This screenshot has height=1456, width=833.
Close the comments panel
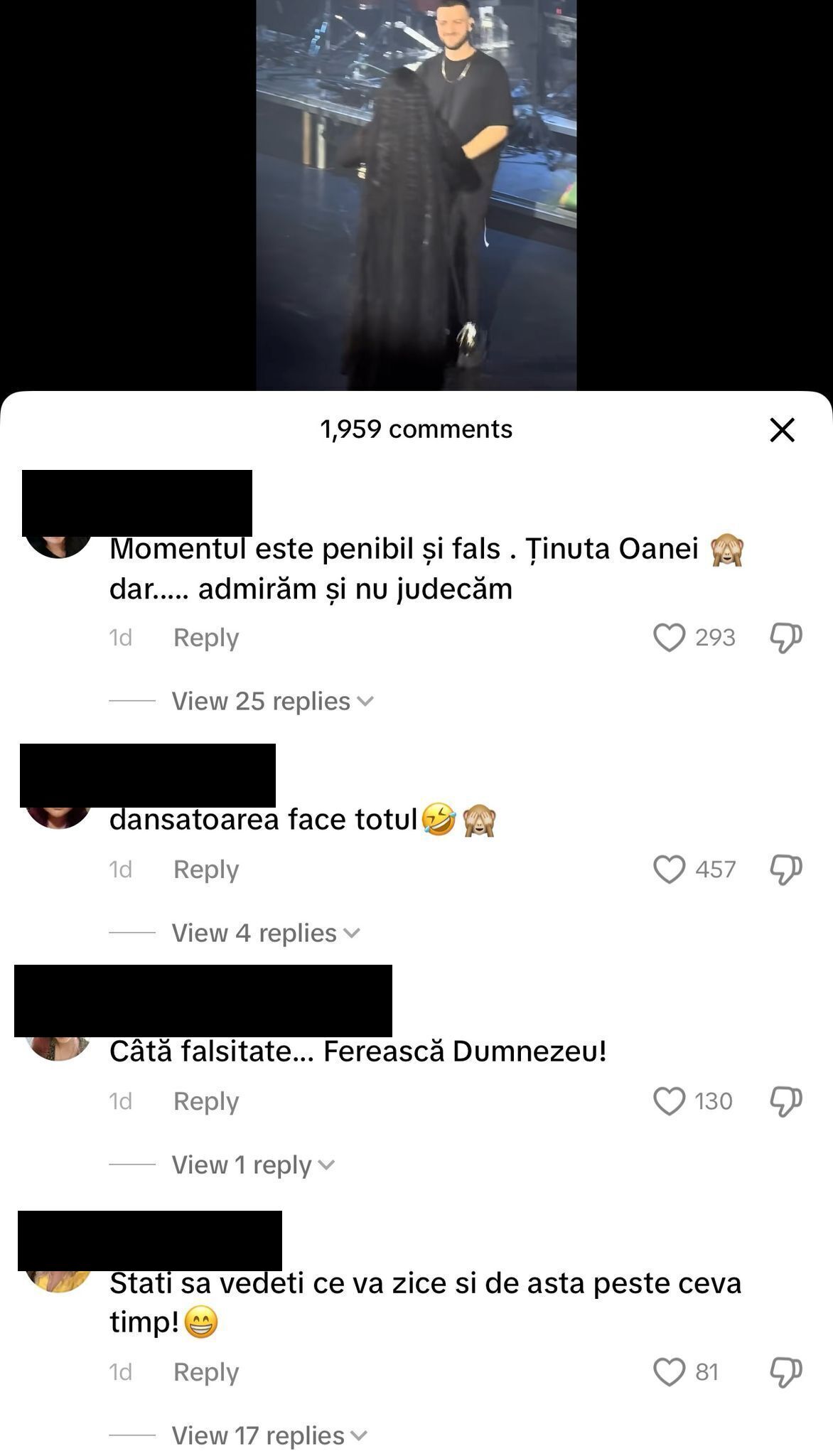click(782, 429)
